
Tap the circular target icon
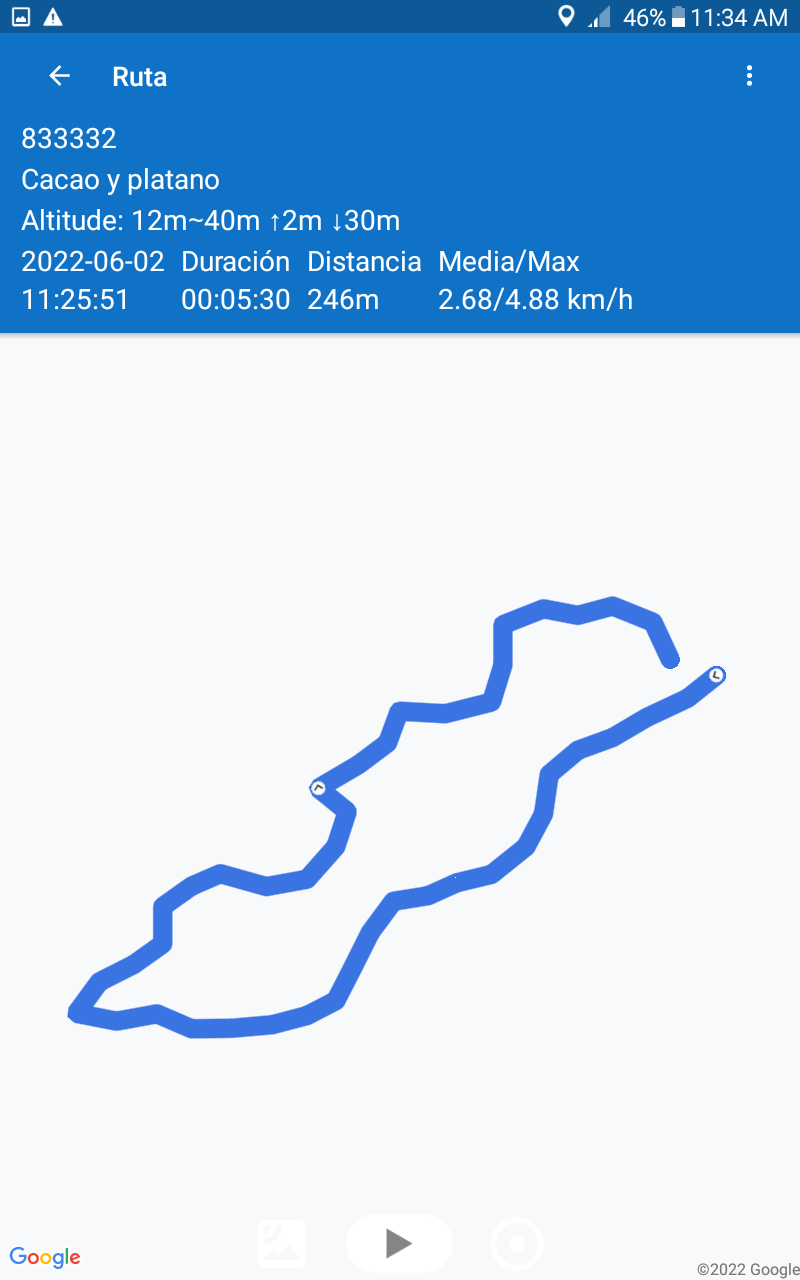click(517, 1244)
